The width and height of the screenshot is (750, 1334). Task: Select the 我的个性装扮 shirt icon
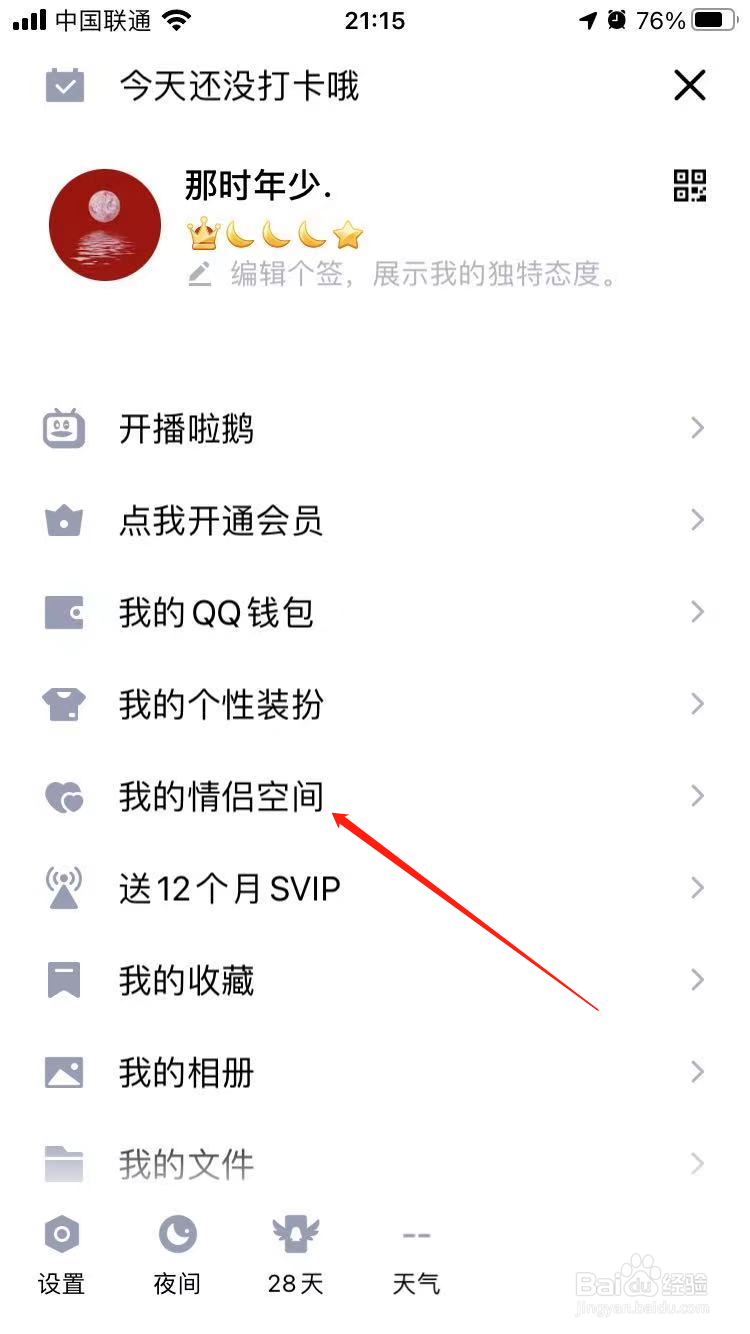click(x=63, y=704)
